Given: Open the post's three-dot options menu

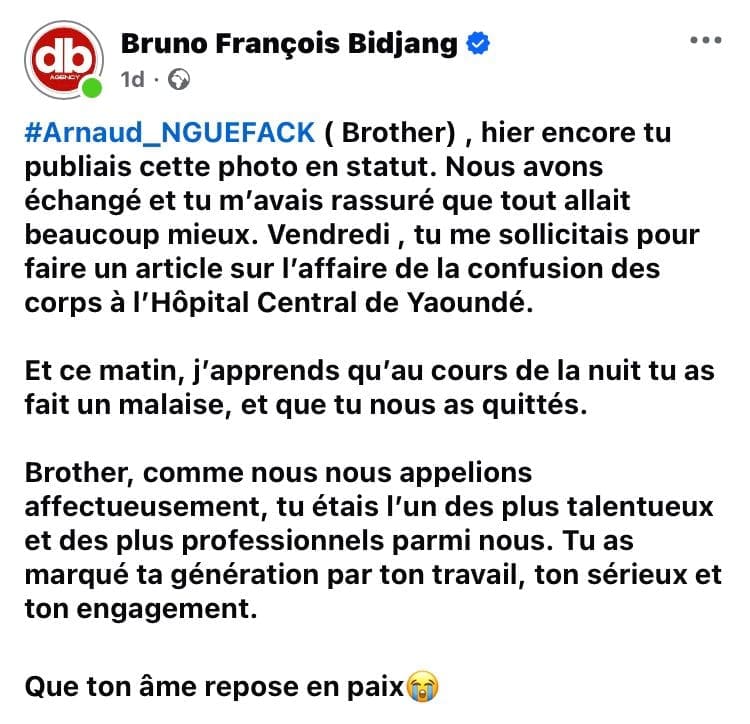Looking at the screenshot, I should click(x=706, y=40).
